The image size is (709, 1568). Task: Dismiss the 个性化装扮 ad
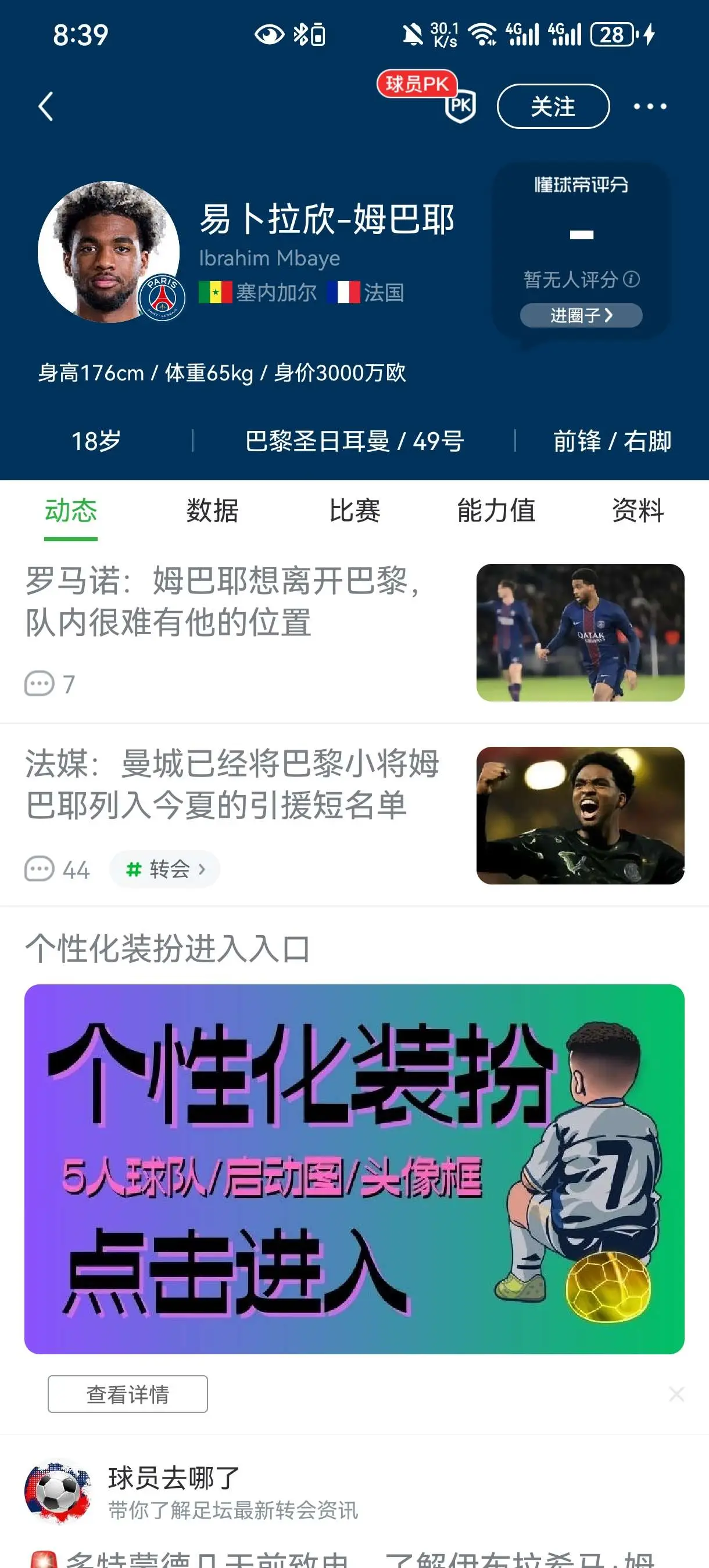(x=676, y=1394)
